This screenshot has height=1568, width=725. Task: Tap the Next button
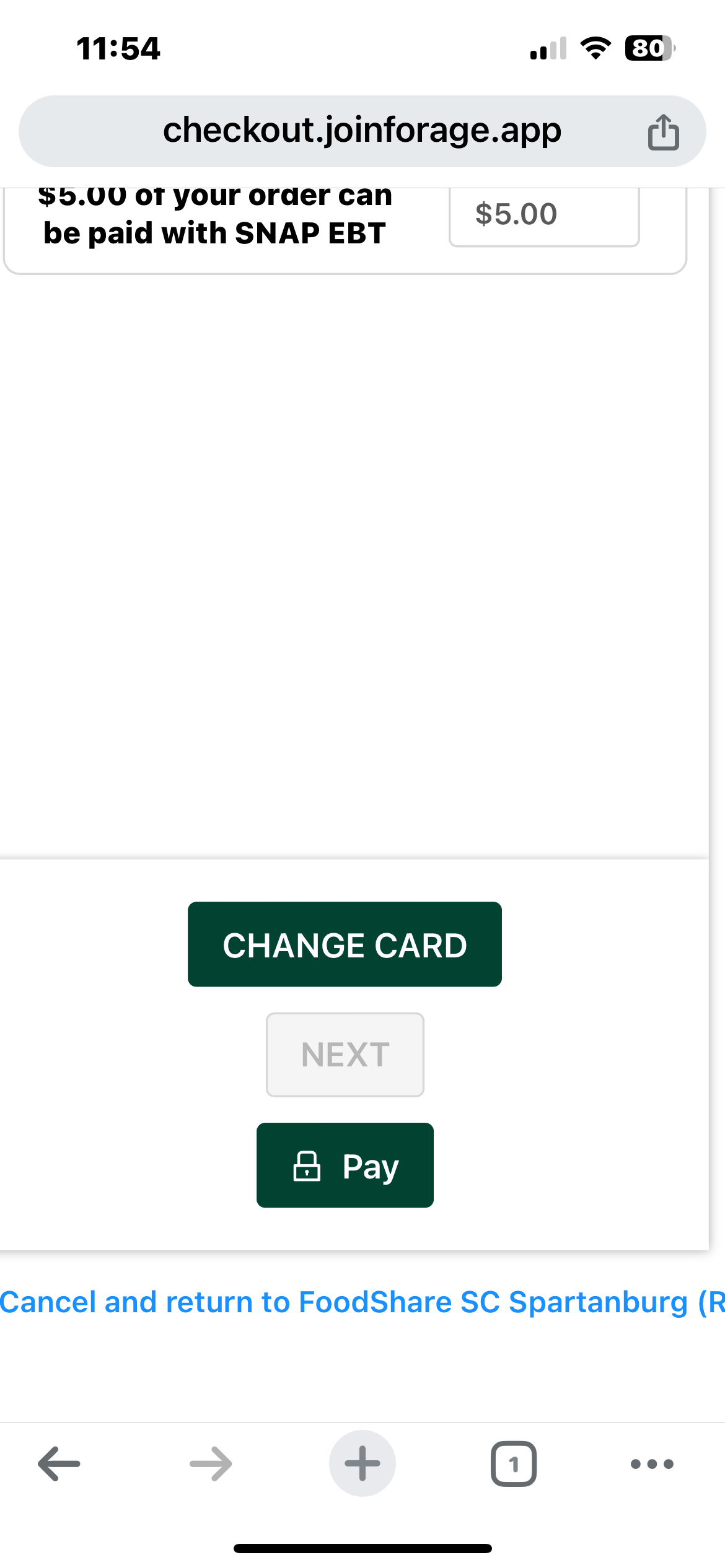[x=345, y=1054]
